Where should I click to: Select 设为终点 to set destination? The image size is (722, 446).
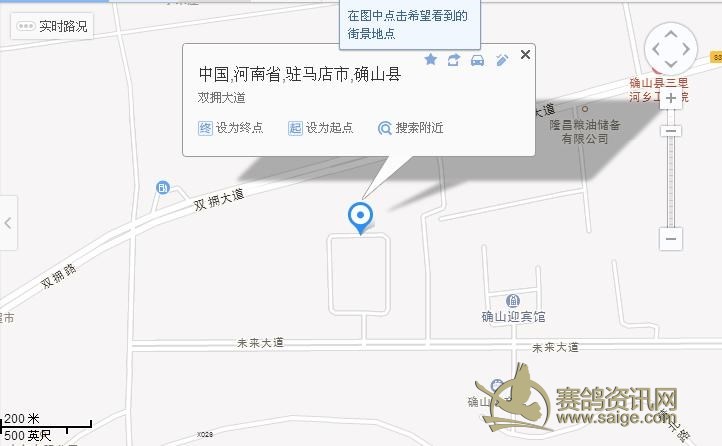[231, 128]
